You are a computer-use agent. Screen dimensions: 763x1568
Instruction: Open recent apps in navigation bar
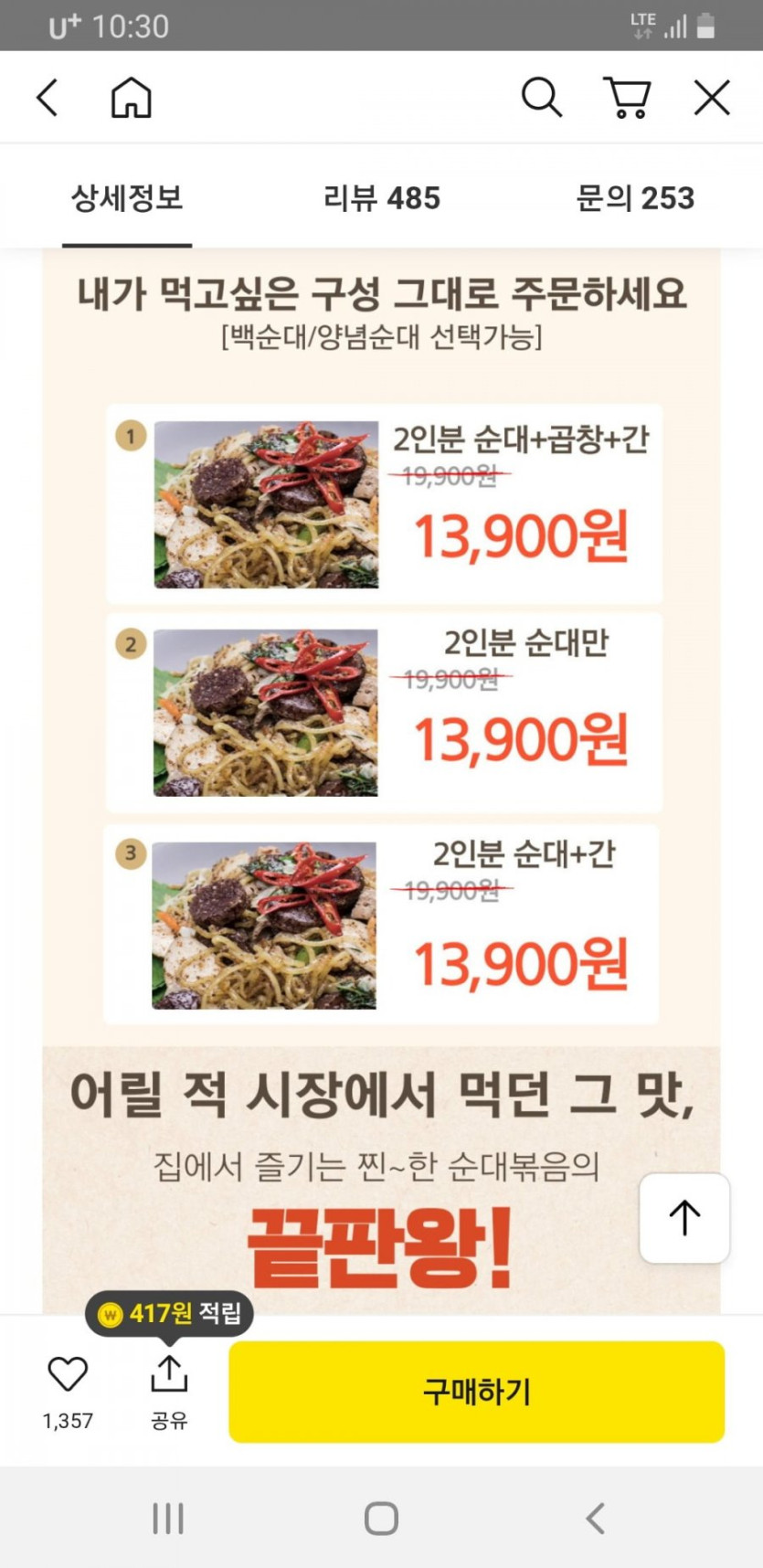168,1519
